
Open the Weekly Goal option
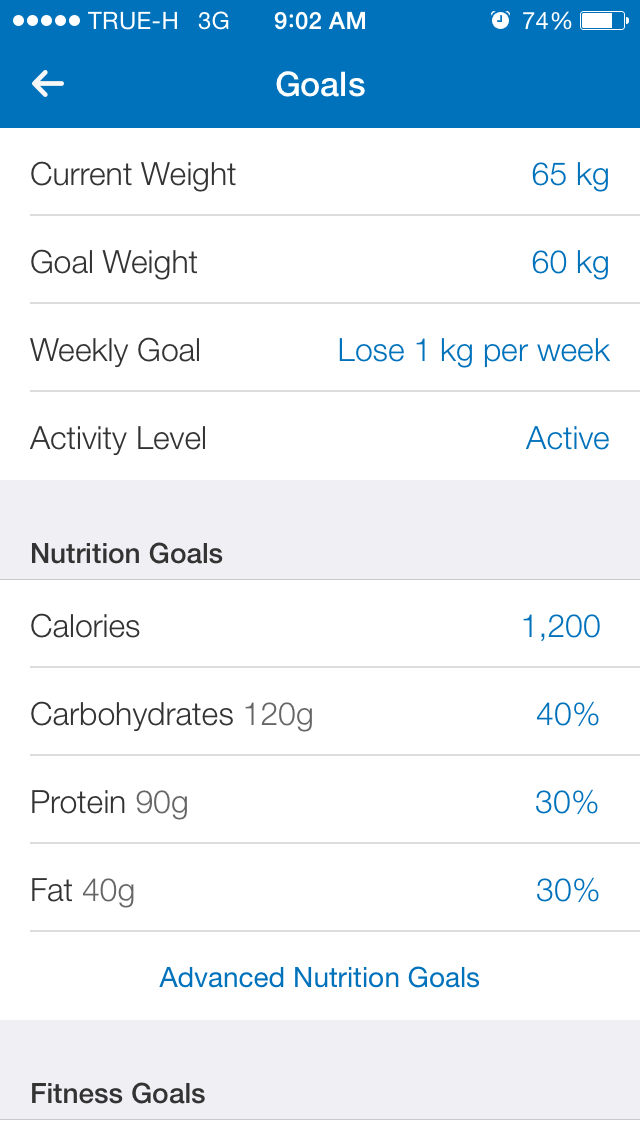click(320, 350)
